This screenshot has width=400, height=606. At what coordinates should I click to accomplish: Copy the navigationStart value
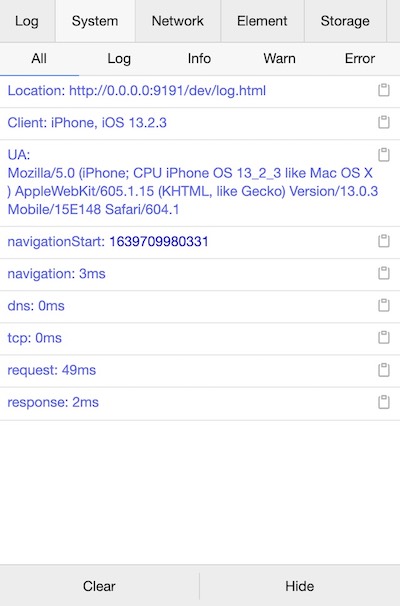384,241
